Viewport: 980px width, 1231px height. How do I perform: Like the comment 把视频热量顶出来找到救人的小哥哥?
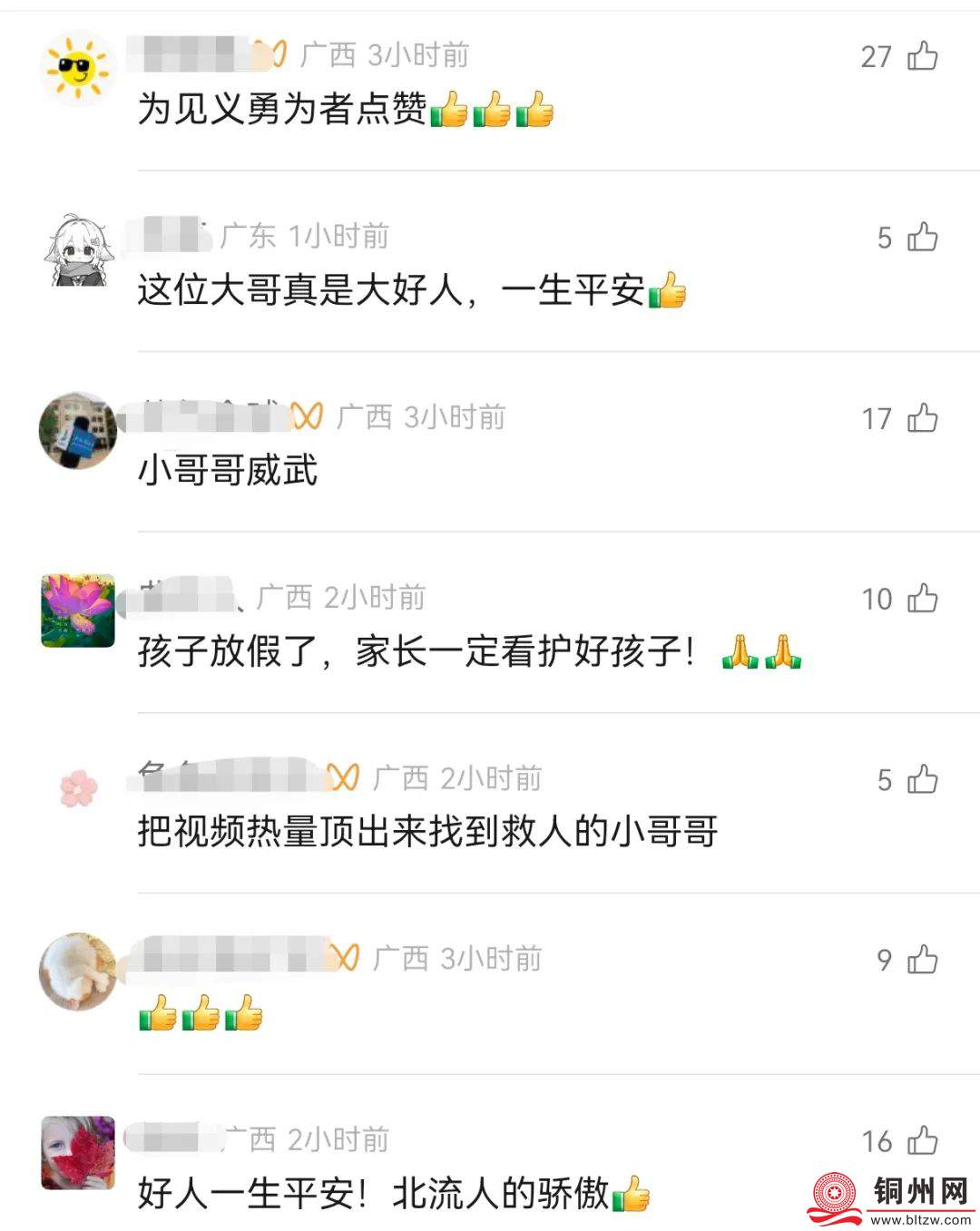922,779
